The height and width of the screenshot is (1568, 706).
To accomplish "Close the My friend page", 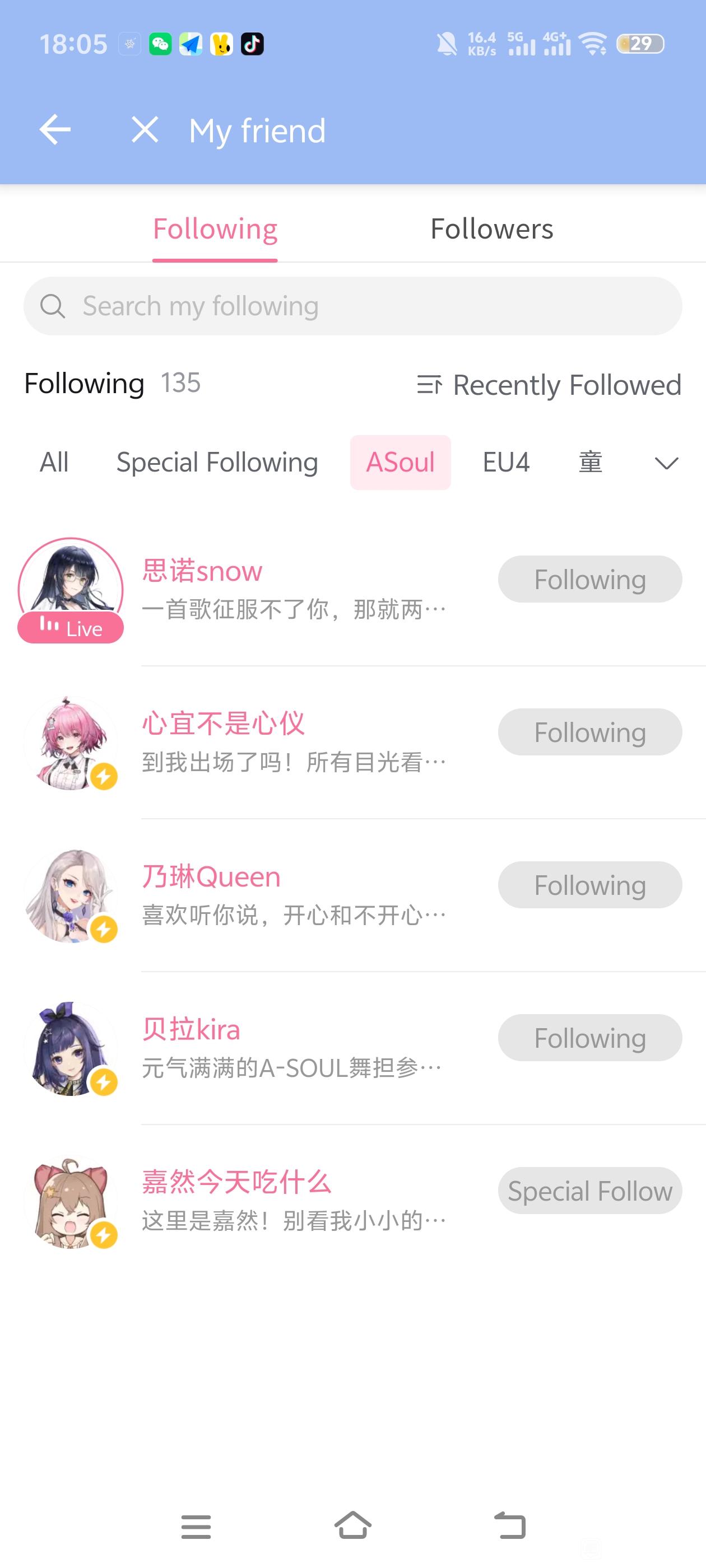I will [x=145, y=130].
